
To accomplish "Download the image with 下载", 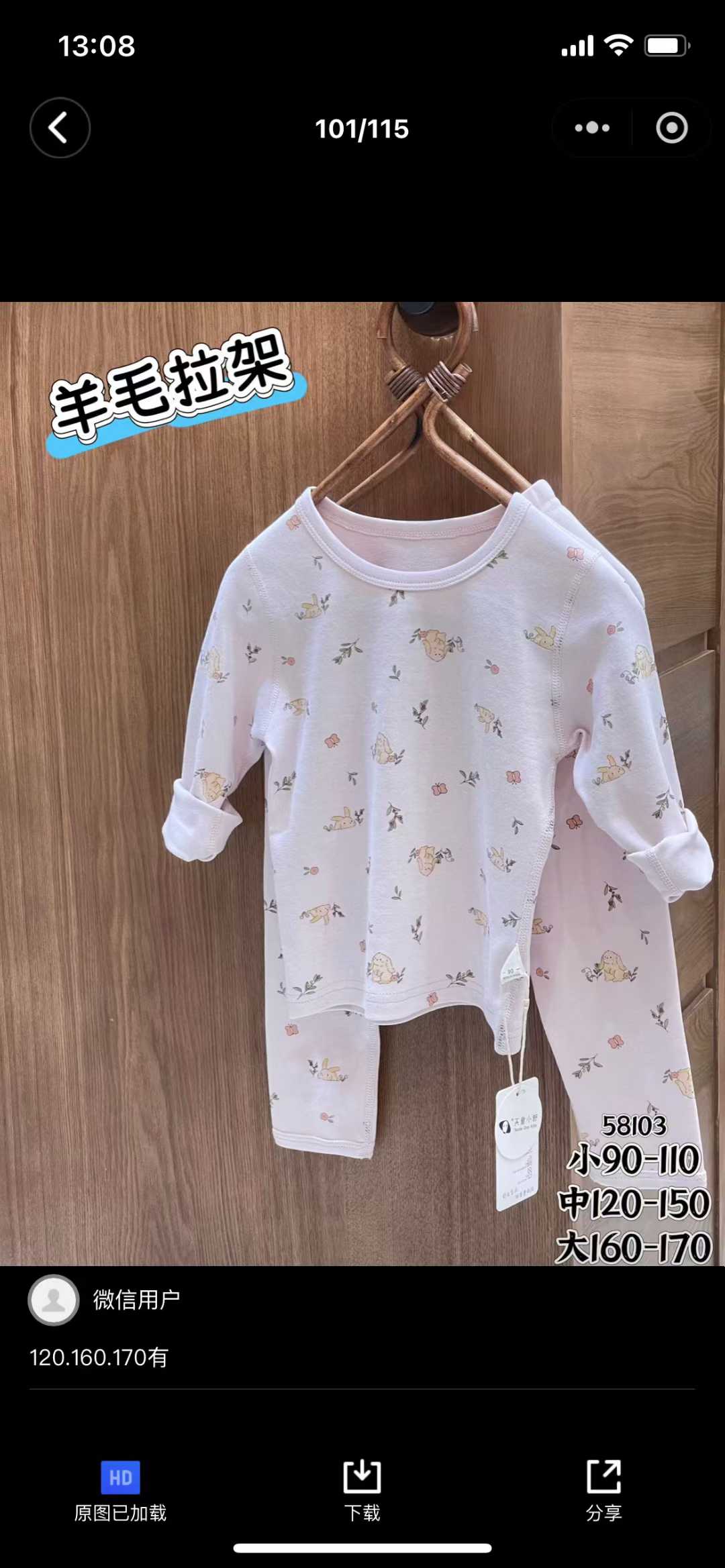I will 362,1489.
